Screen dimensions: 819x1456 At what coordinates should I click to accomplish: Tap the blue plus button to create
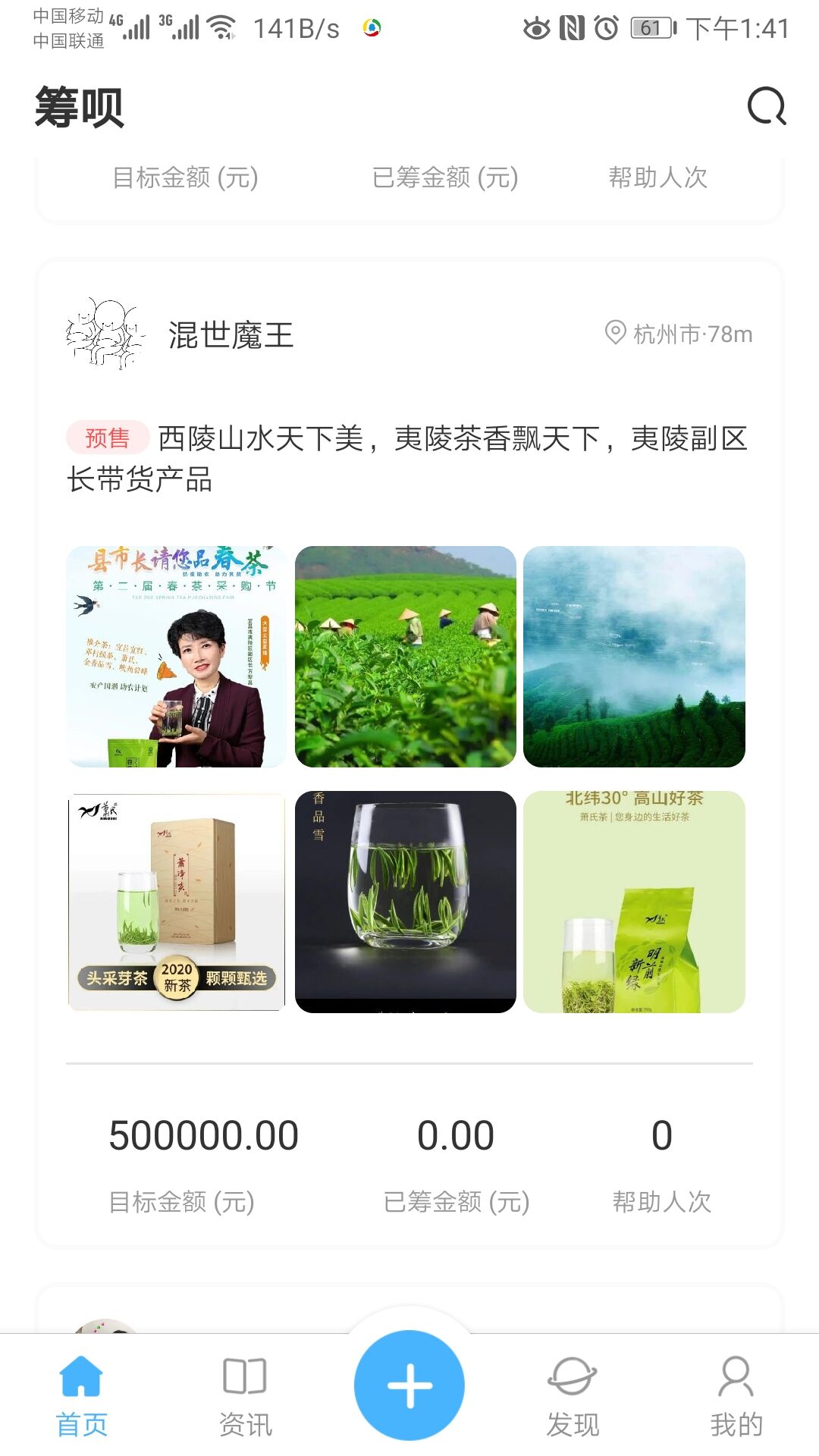coord(409,1385)
